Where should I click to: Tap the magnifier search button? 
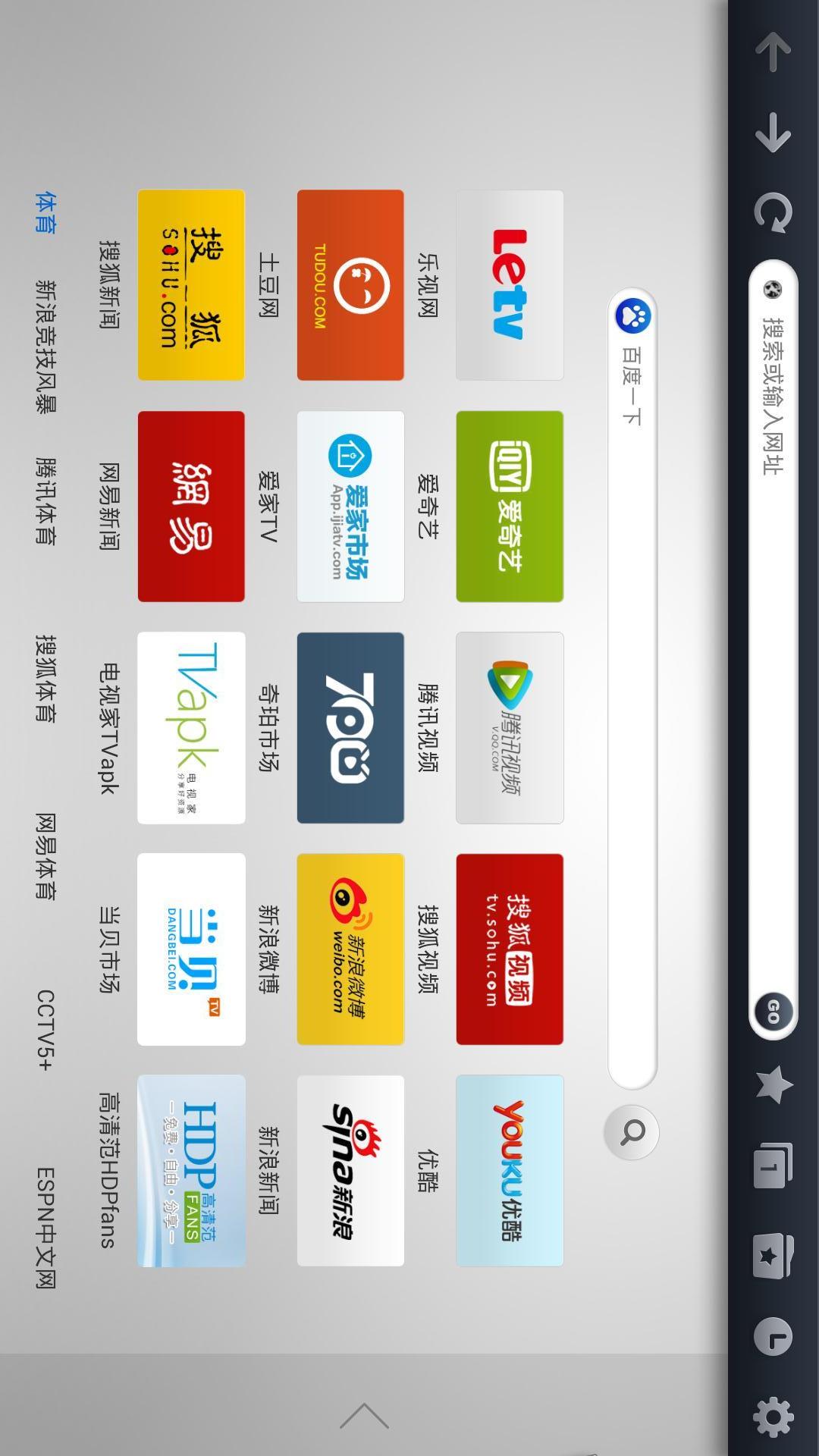click(x=632, y=1132)
